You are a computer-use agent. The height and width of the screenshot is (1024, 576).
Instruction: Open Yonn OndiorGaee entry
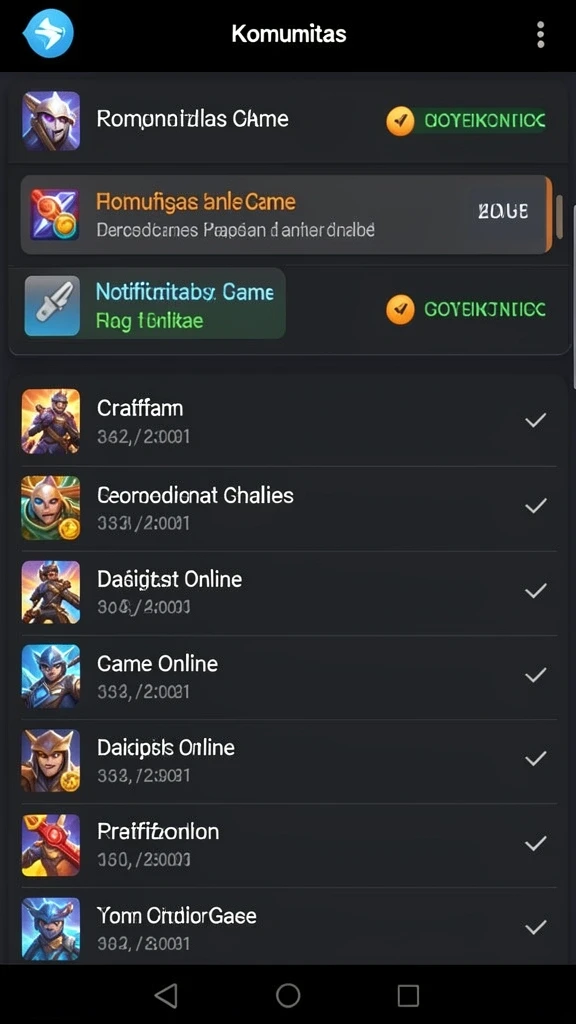pos(288,926)
